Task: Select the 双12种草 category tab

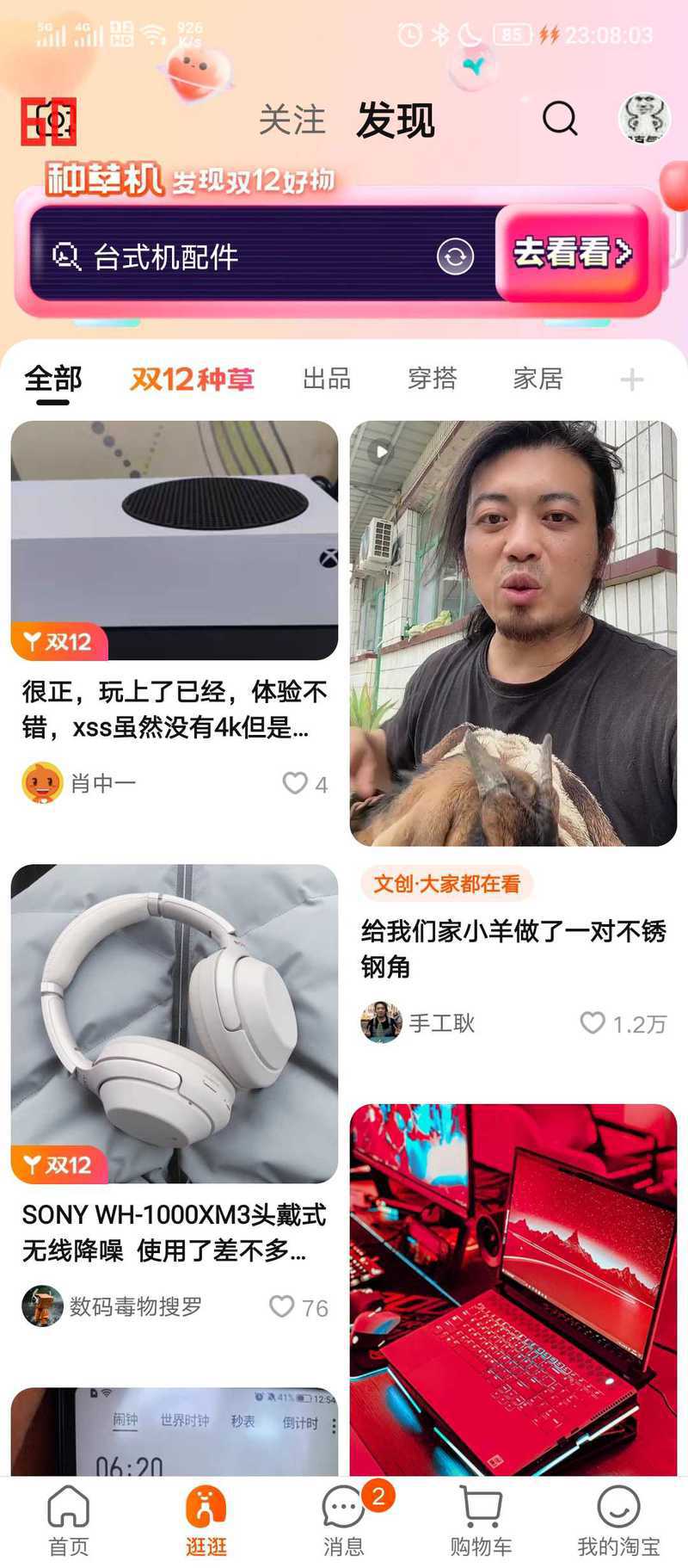Action: pyautogui.click(x=192, y=379)
